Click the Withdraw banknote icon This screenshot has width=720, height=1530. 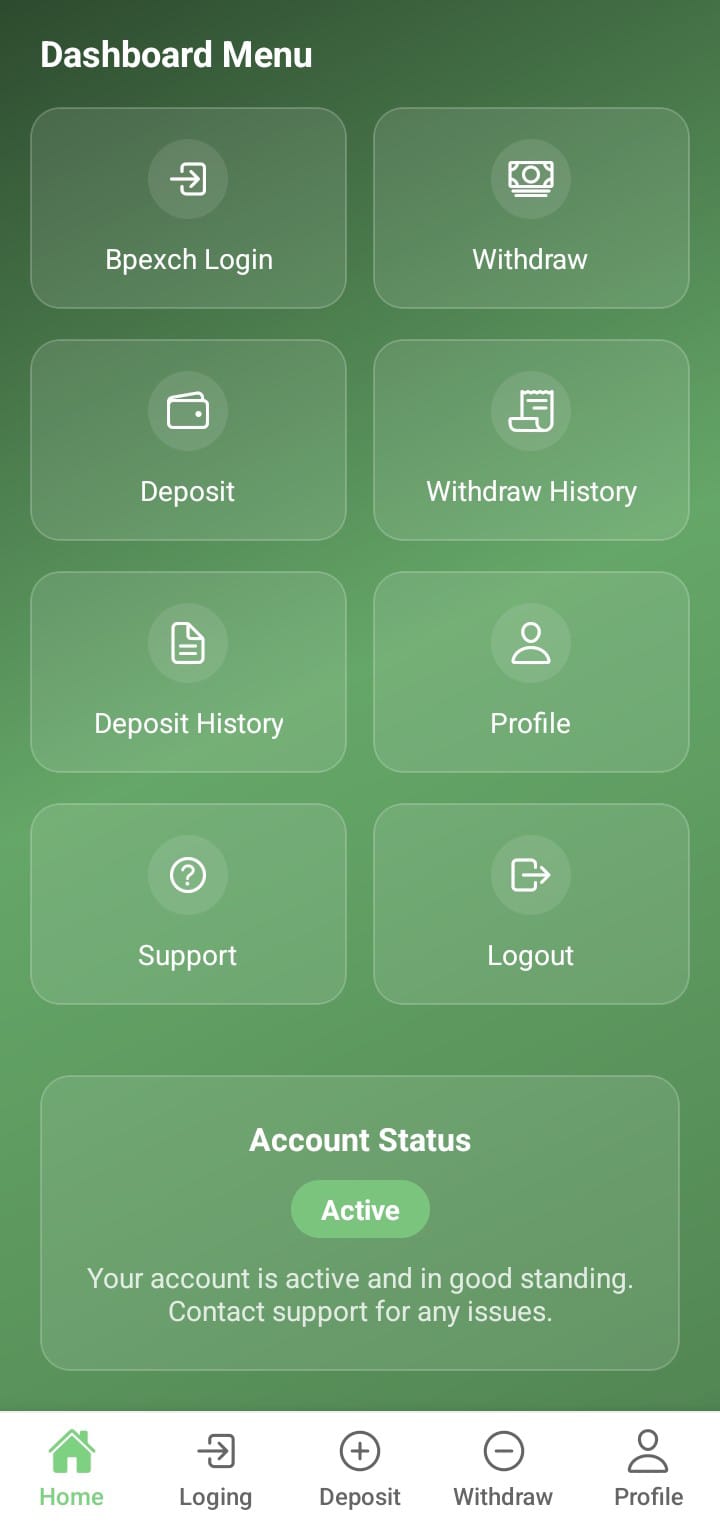531,179
